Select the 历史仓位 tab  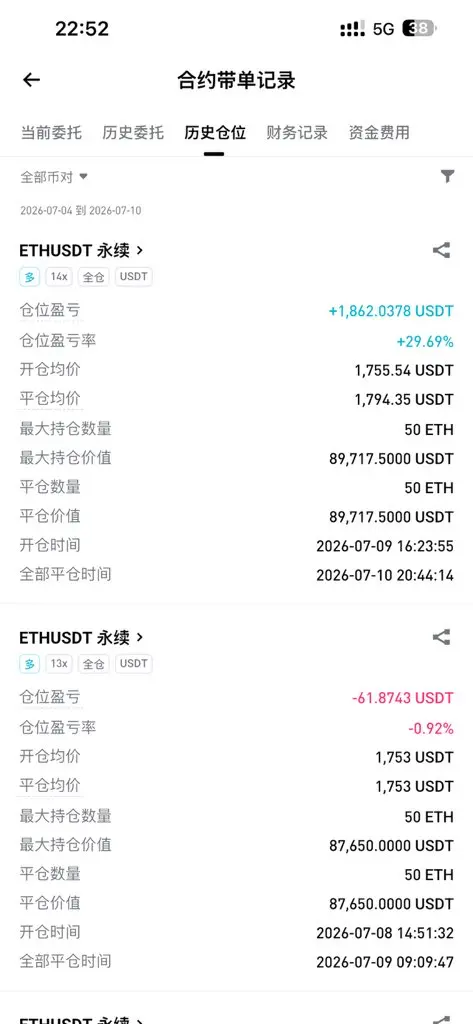click(215, 133)
